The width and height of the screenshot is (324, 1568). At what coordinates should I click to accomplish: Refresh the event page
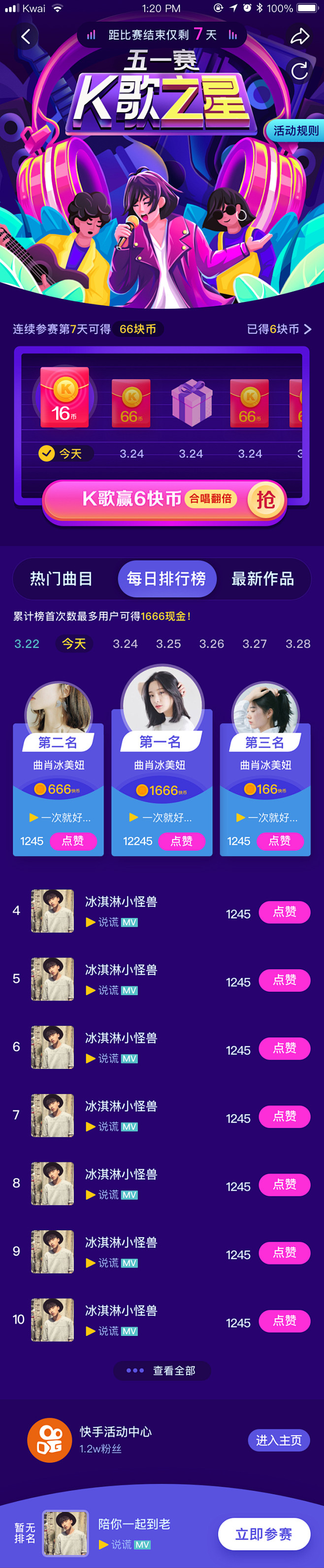tap(299, 71)
